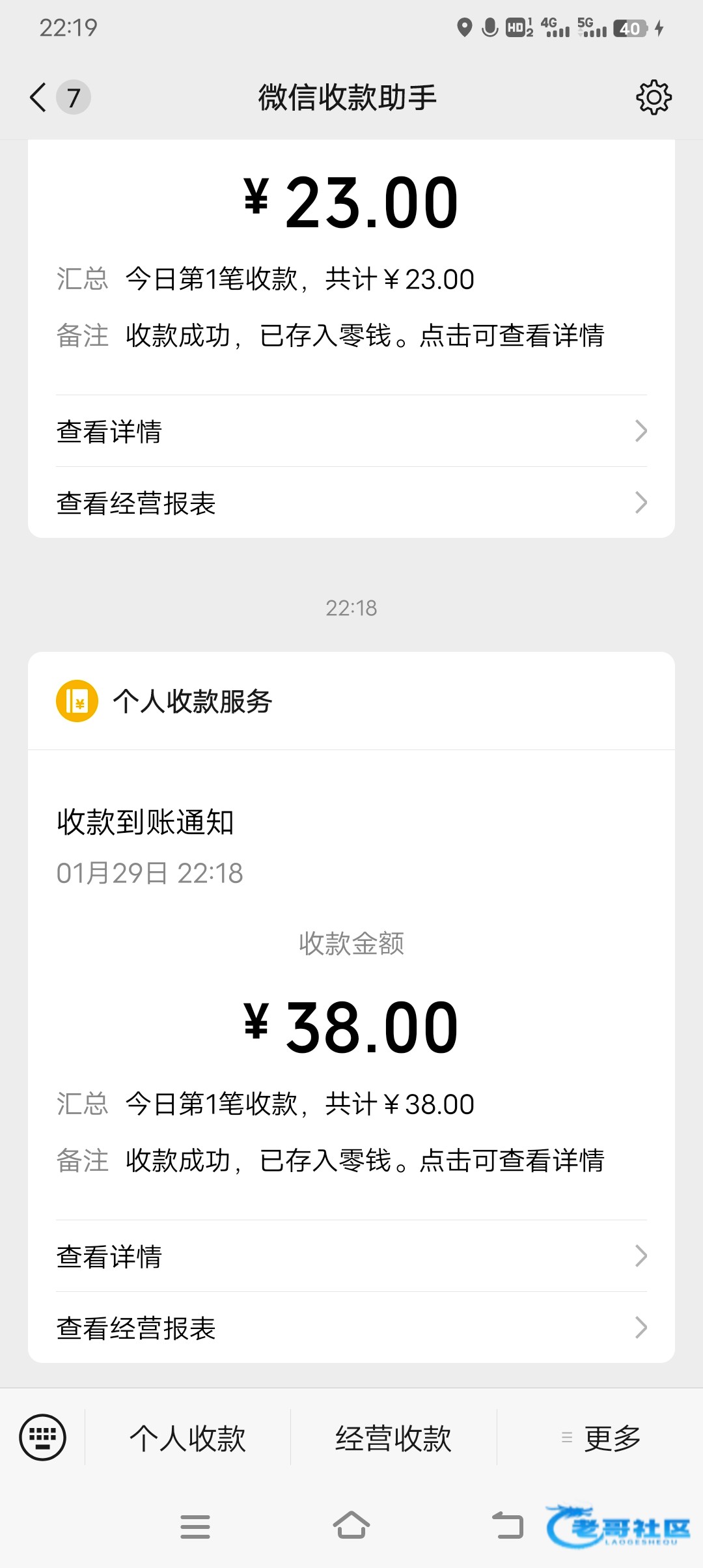The image size is (703, 1568).
Task: Show recent apps via navigation bar
Action: pyautogui.click(x=195, y=1526)
